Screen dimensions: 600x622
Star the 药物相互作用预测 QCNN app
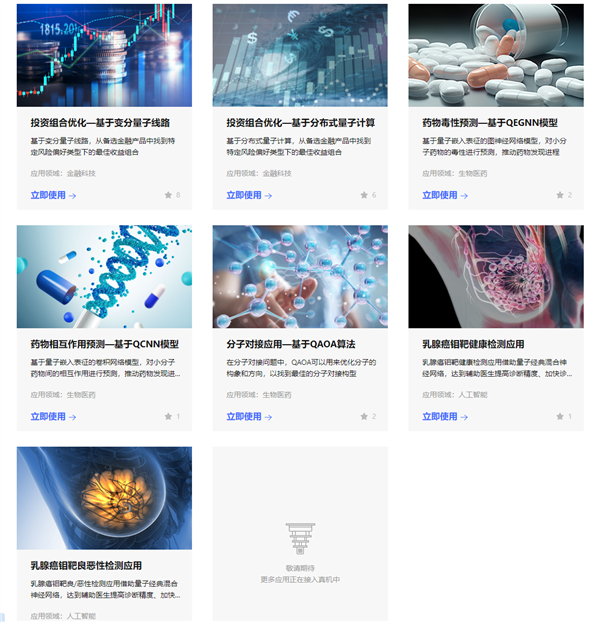169,416
